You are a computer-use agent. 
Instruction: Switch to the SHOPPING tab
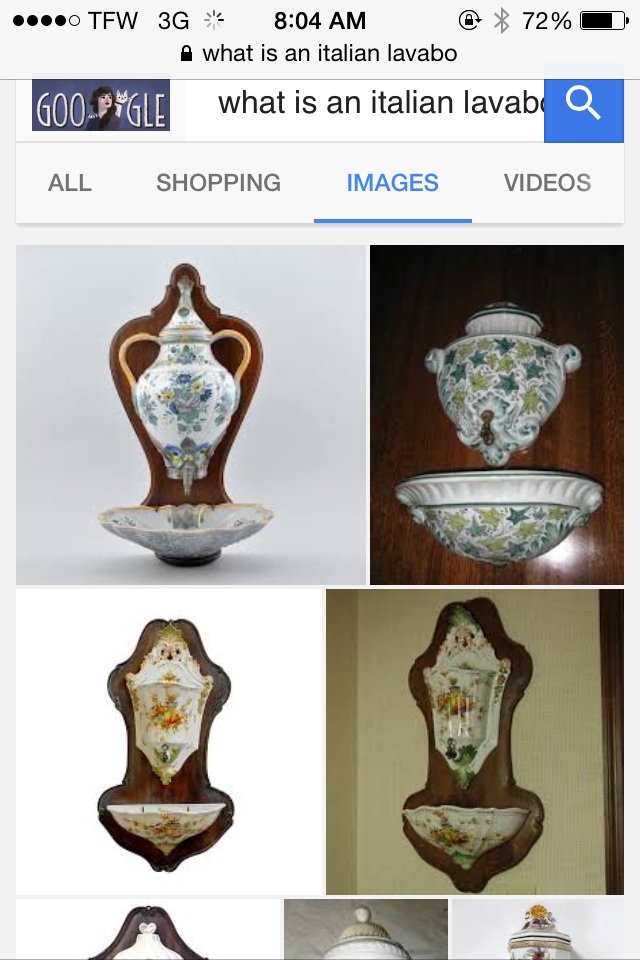point(218,183)
